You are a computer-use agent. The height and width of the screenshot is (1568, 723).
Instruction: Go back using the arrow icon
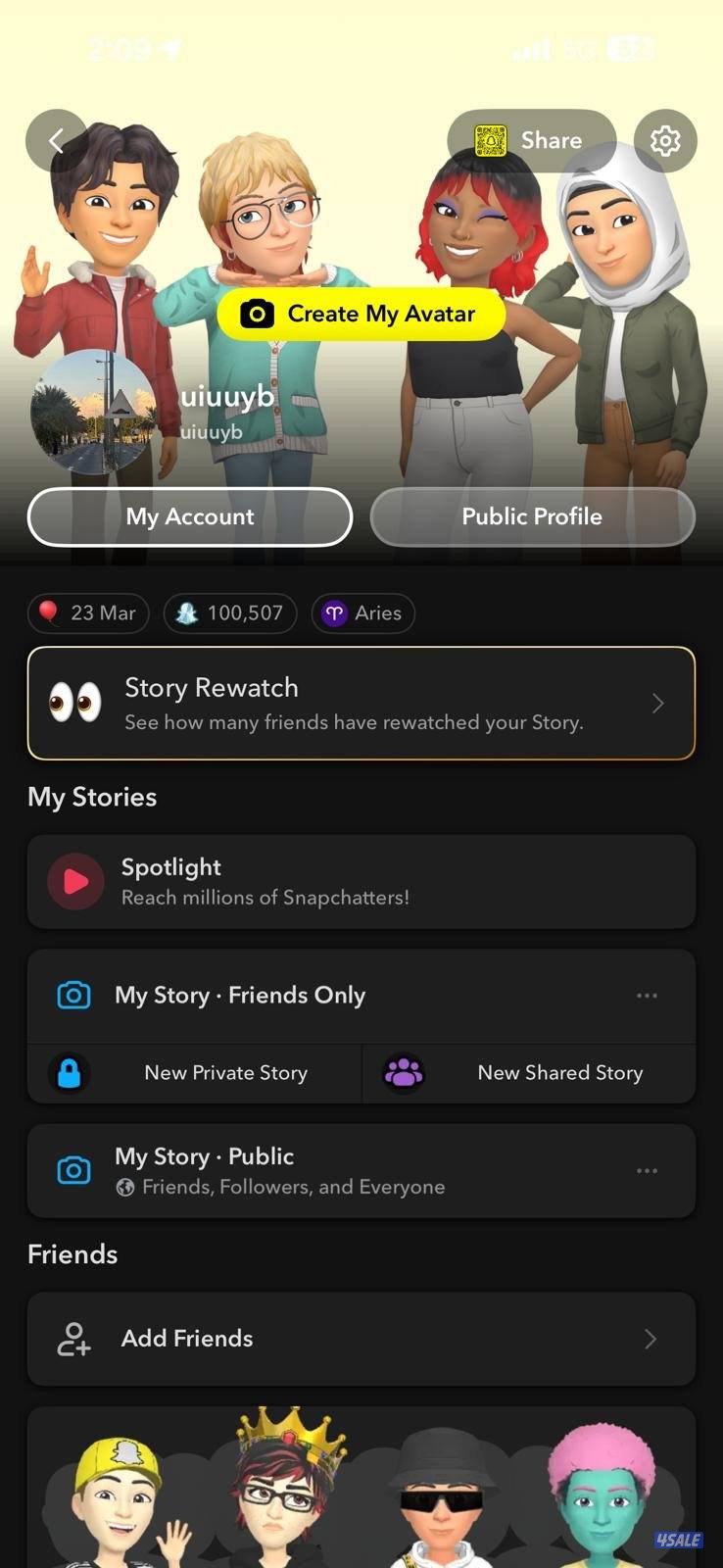point(57,141)
